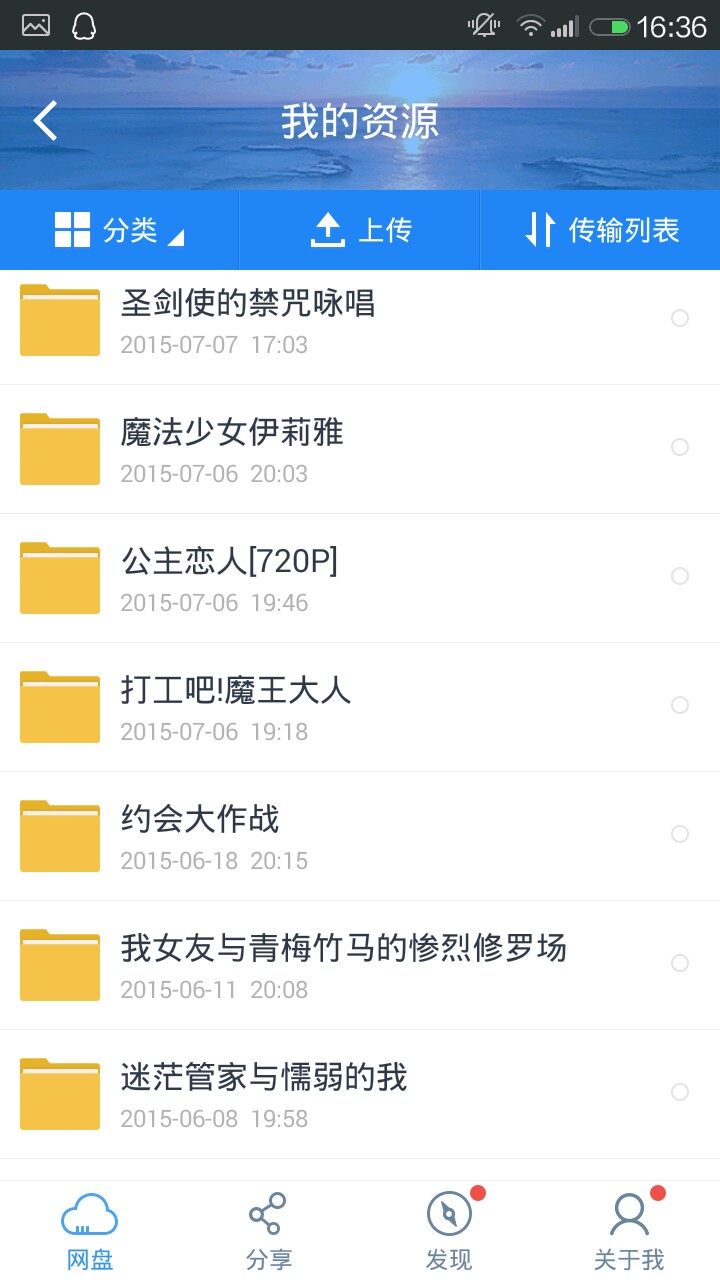Screen dimensions: 720x1280
Task: Open the 传输列表 transfer list
Action: tap(601, 230)
